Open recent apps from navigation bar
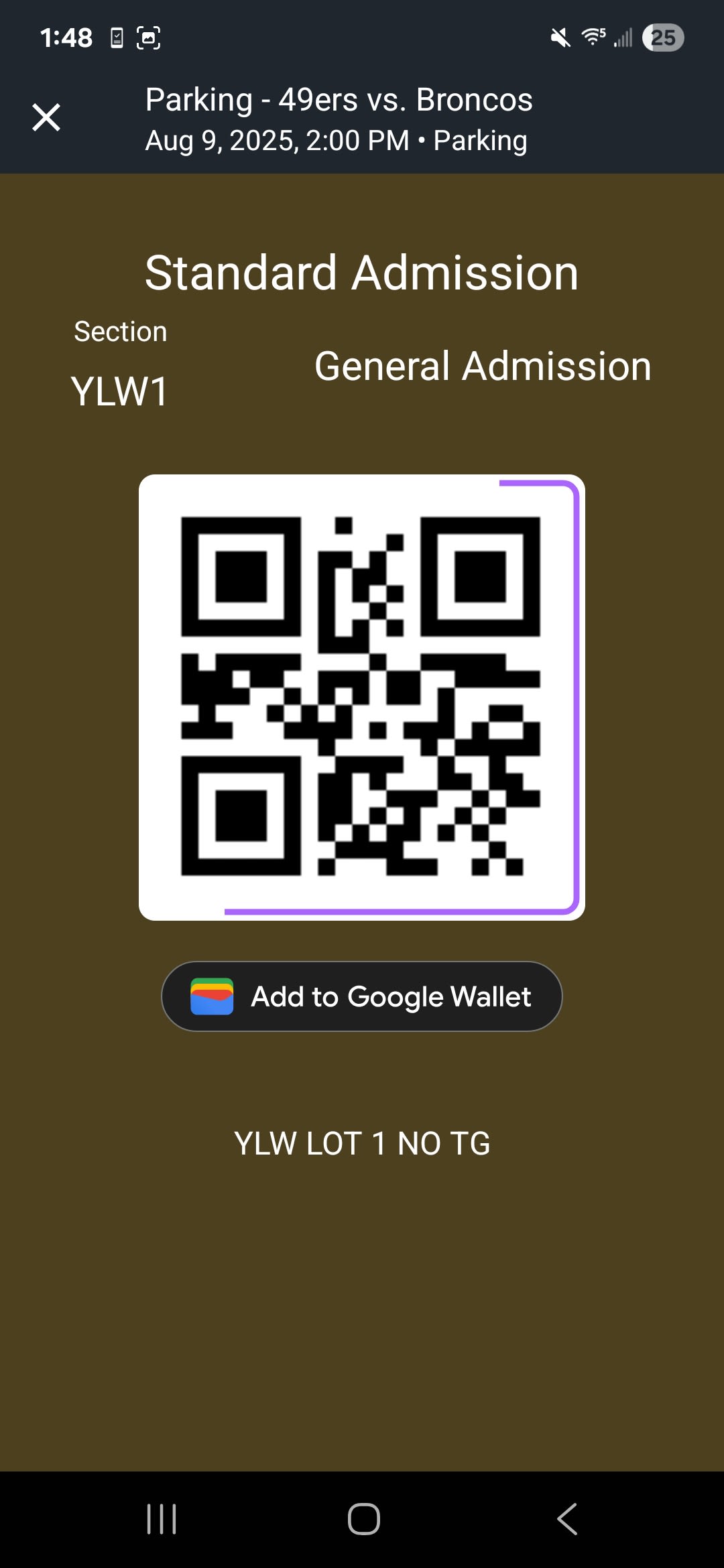Screen dimensions: 724x1568 (162, 1518)
